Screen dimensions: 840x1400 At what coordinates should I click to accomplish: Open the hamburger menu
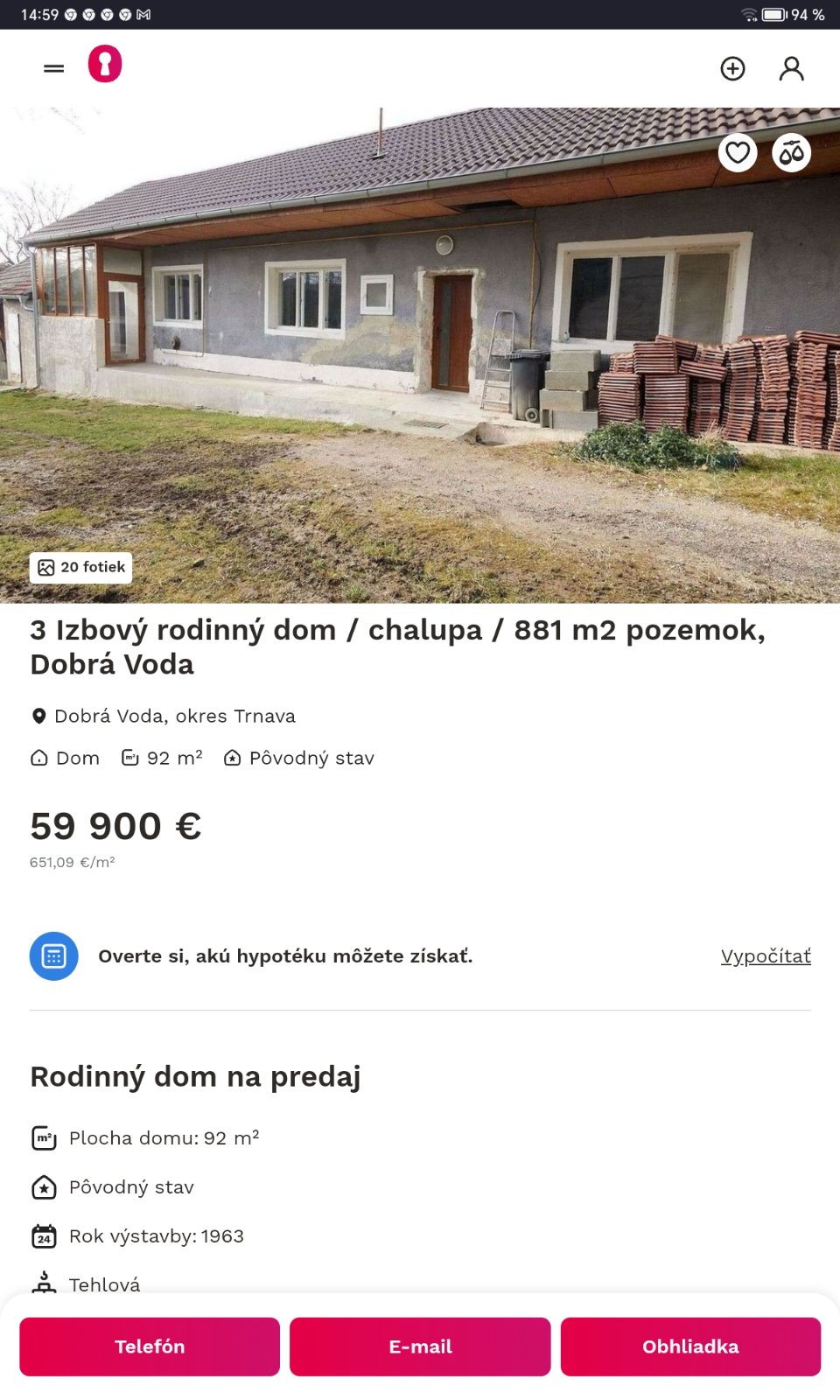point(53,68)
